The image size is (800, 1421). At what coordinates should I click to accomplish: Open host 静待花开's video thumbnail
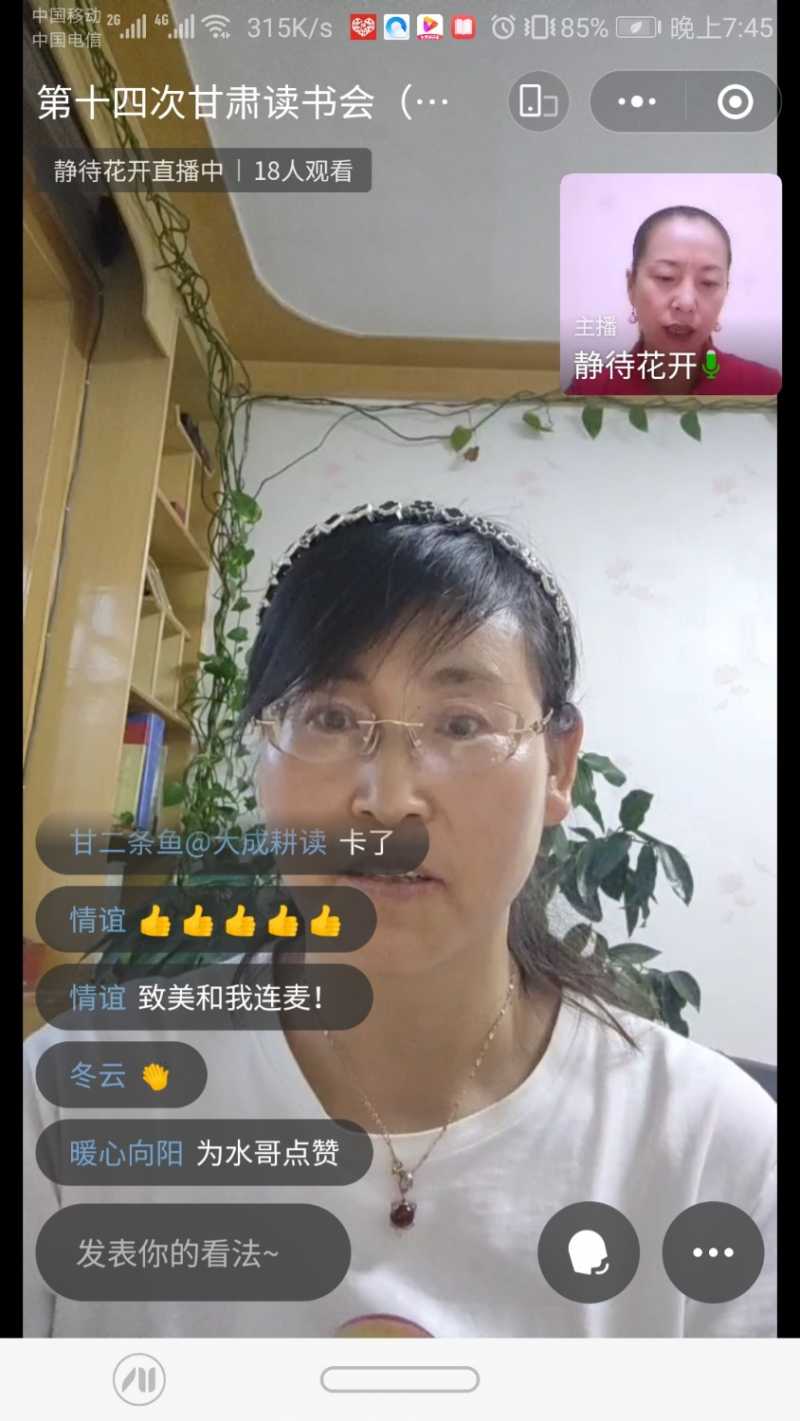(x=670, y=284)
